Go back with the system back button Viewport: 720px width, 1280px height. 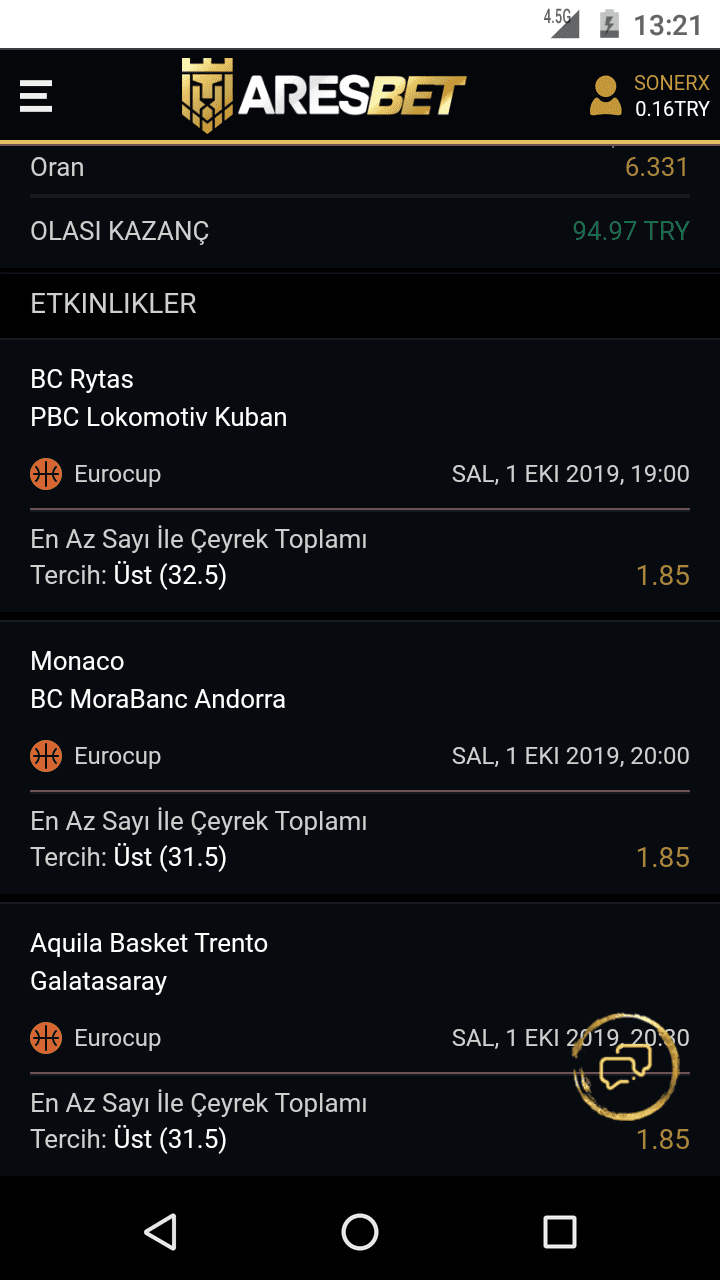click(x=160, y=1232)
